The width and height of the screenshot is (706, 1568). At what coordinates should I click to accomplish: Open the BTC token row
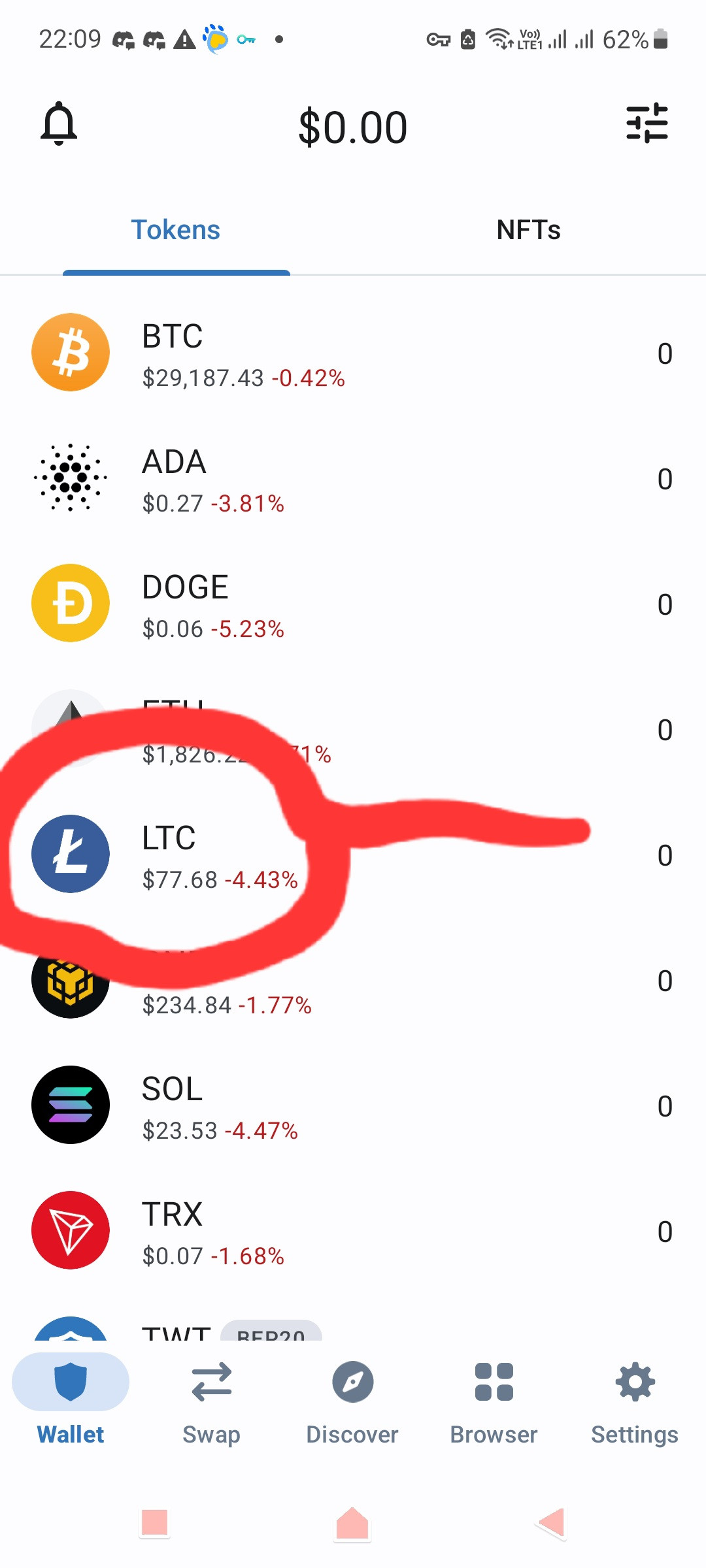353,353
